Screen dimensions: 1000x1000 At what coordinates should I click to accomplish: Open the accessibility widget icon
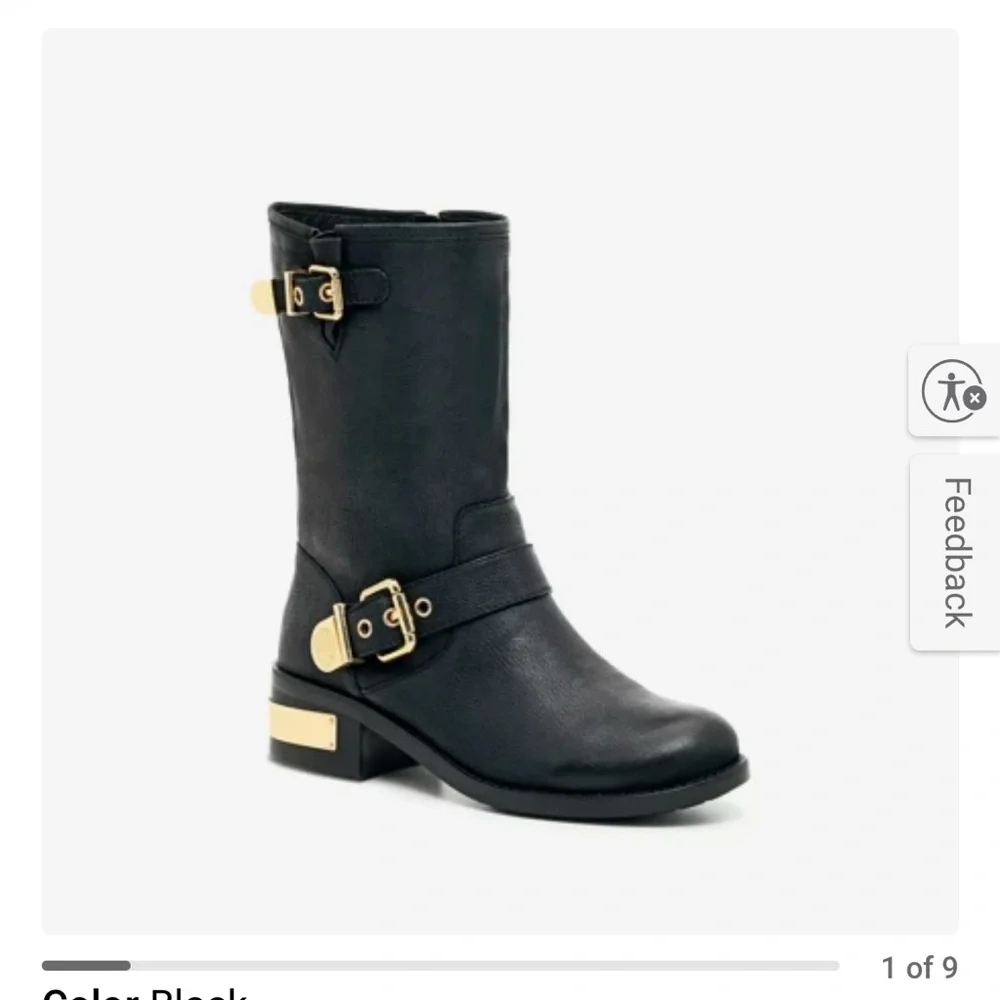tap(954, 391)
